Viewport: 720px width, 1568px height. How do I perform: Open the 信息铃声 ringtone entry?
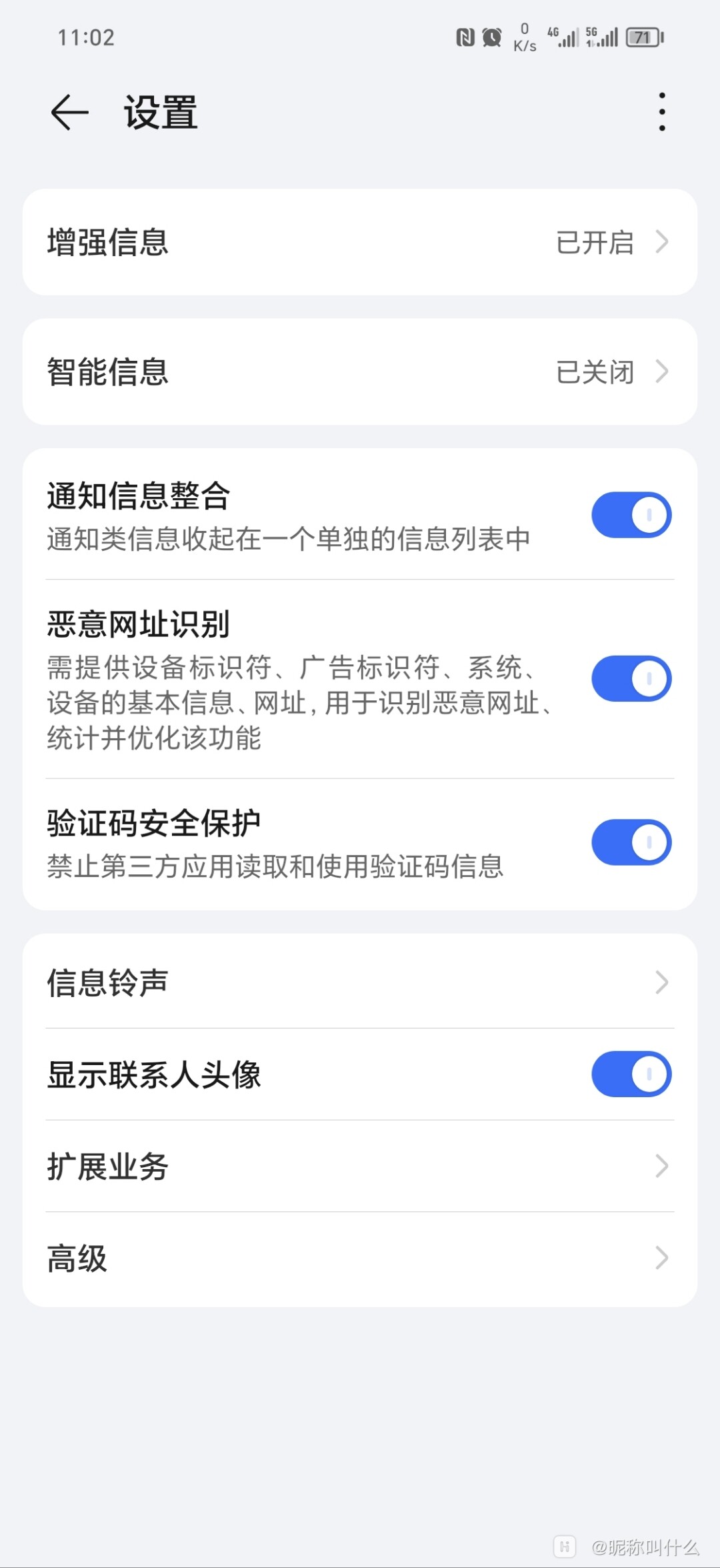360,981
